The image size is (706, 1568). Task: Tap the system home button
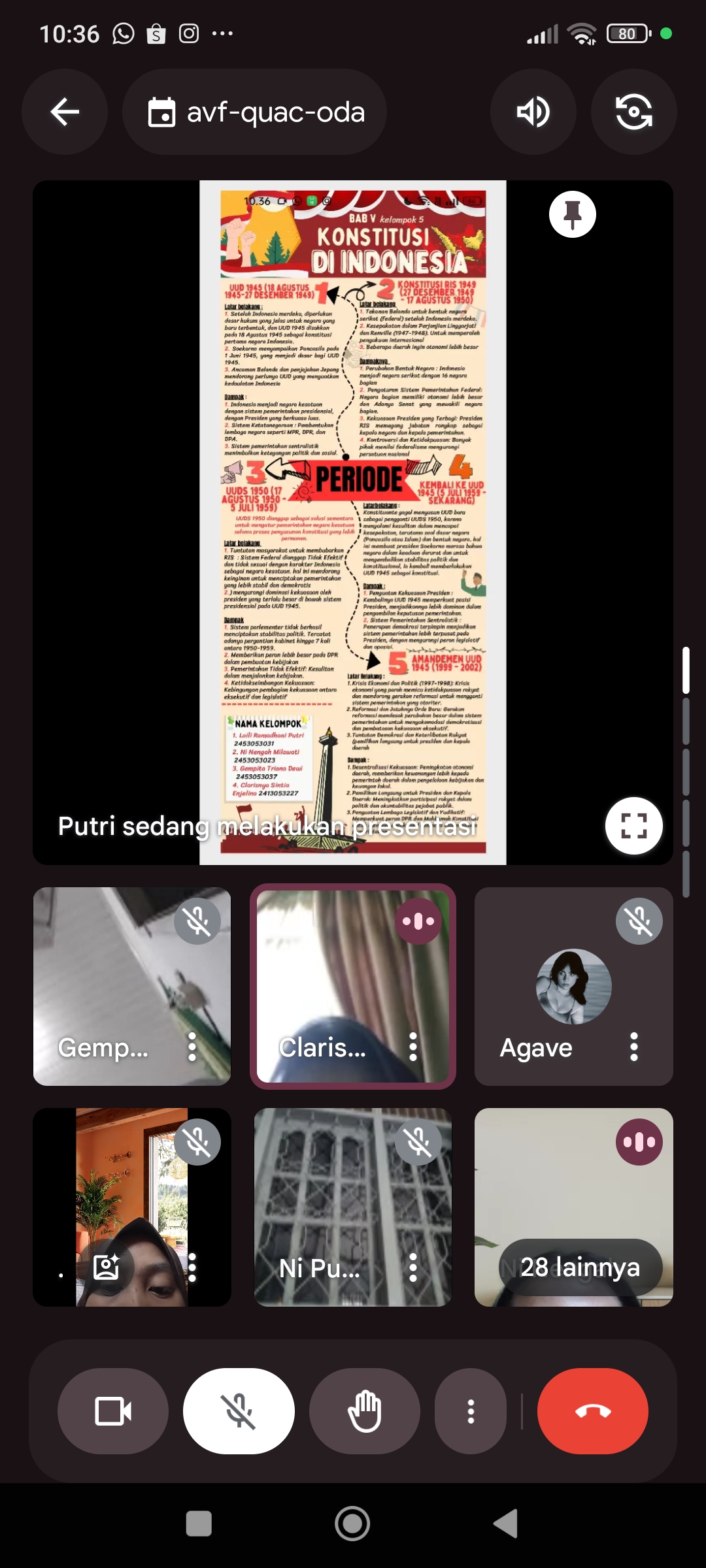[352, 1524]
